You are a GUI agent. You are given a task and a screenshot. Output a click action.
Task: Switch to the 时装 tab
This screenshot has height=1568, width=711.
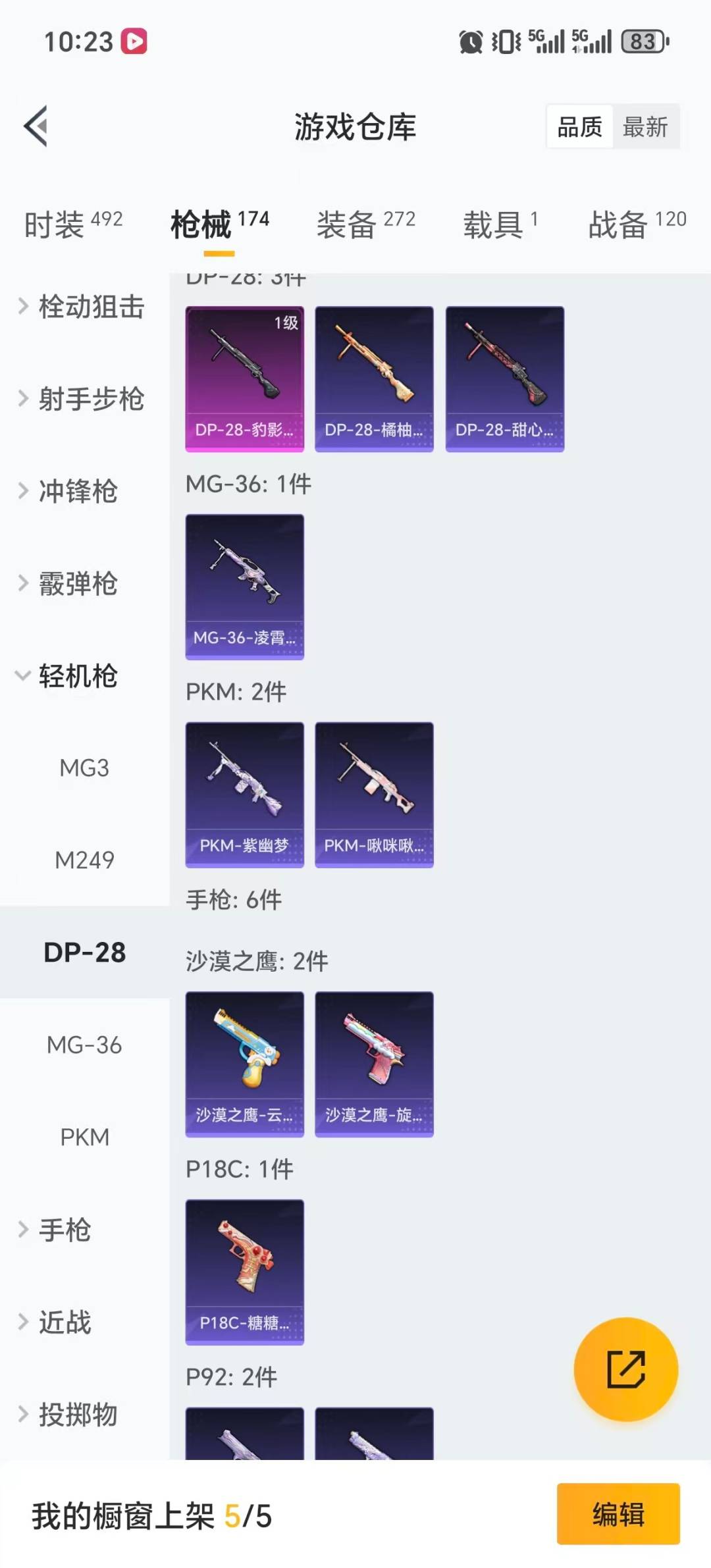tap(72, 224)
